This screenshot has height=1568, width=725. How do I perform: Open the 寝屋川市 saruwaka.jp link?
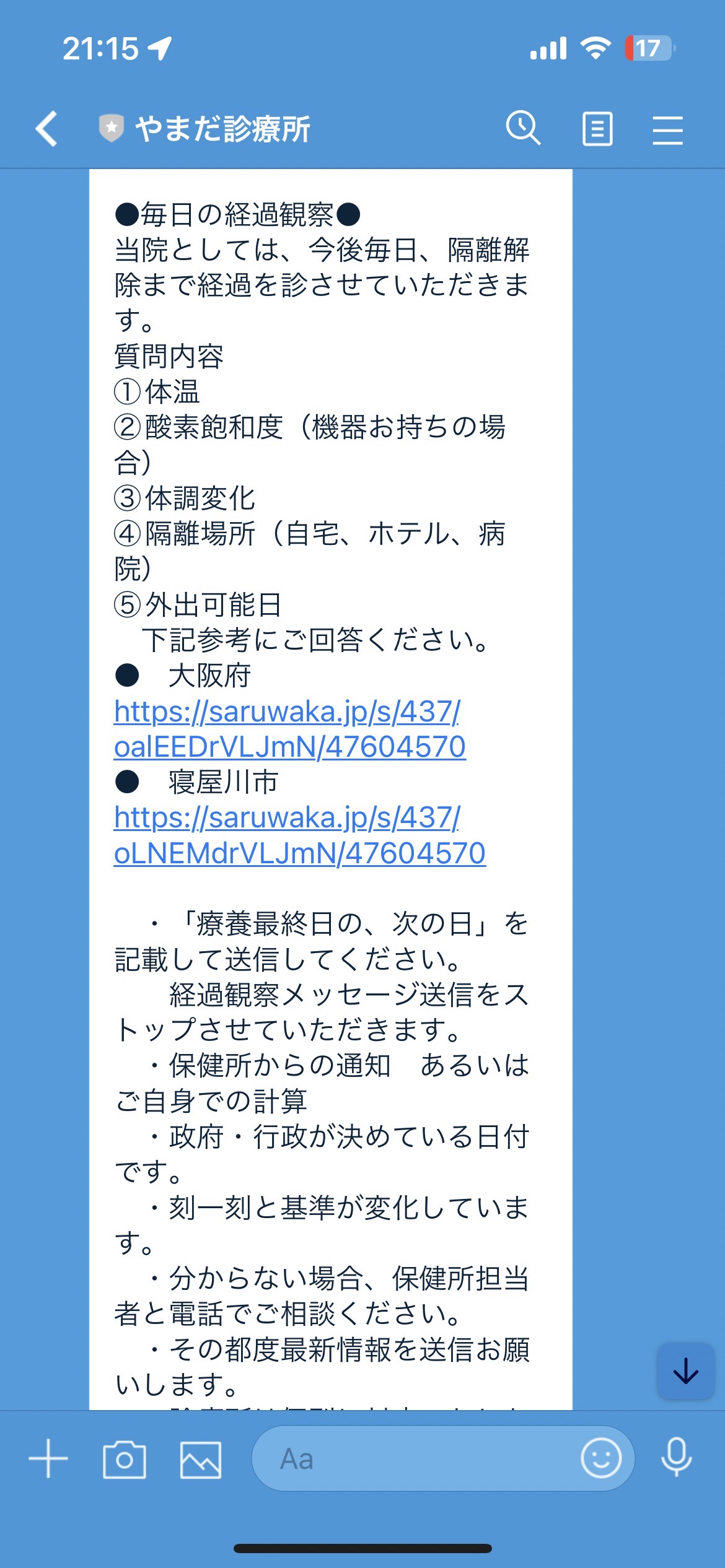(299, 835)
